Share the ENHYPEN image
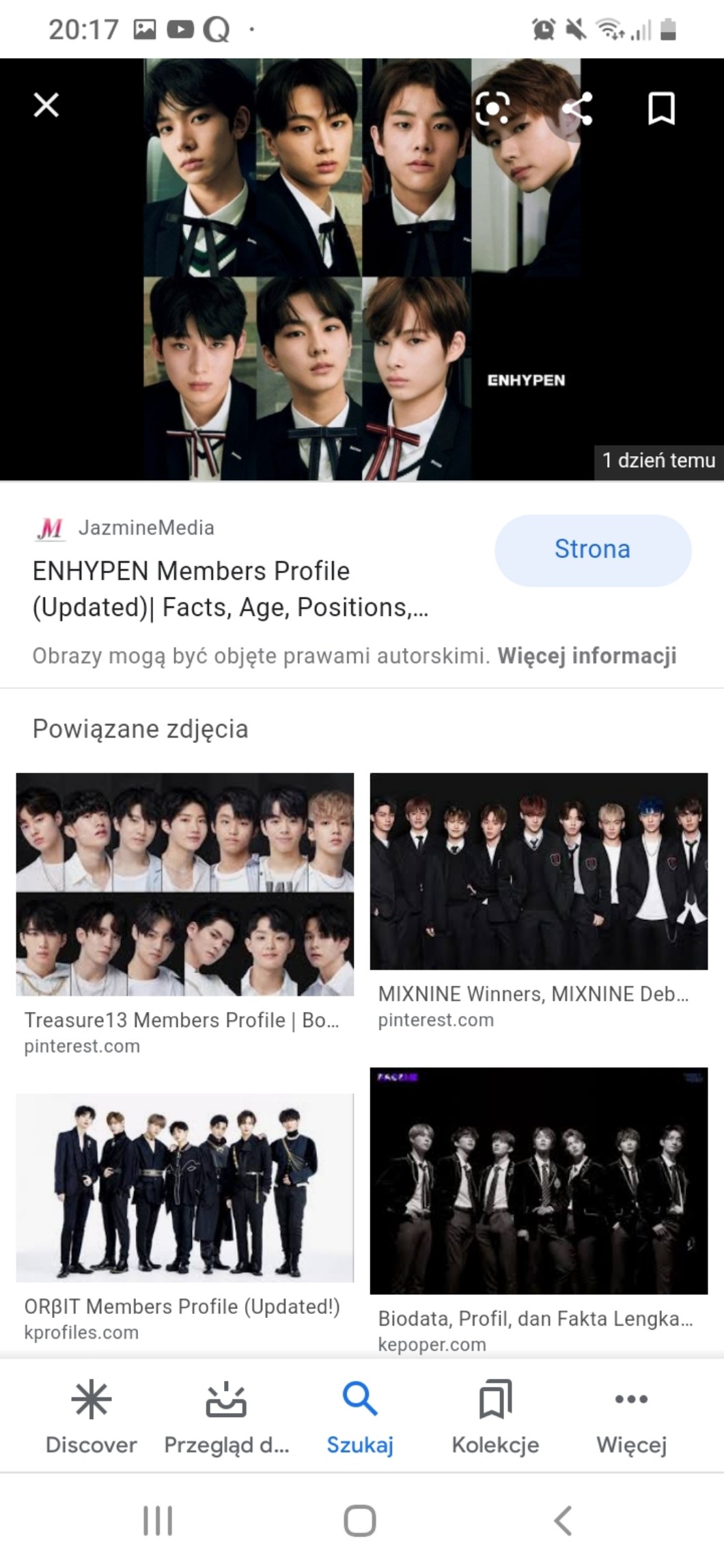724x1568 pixels. click(x=577, y=109)
